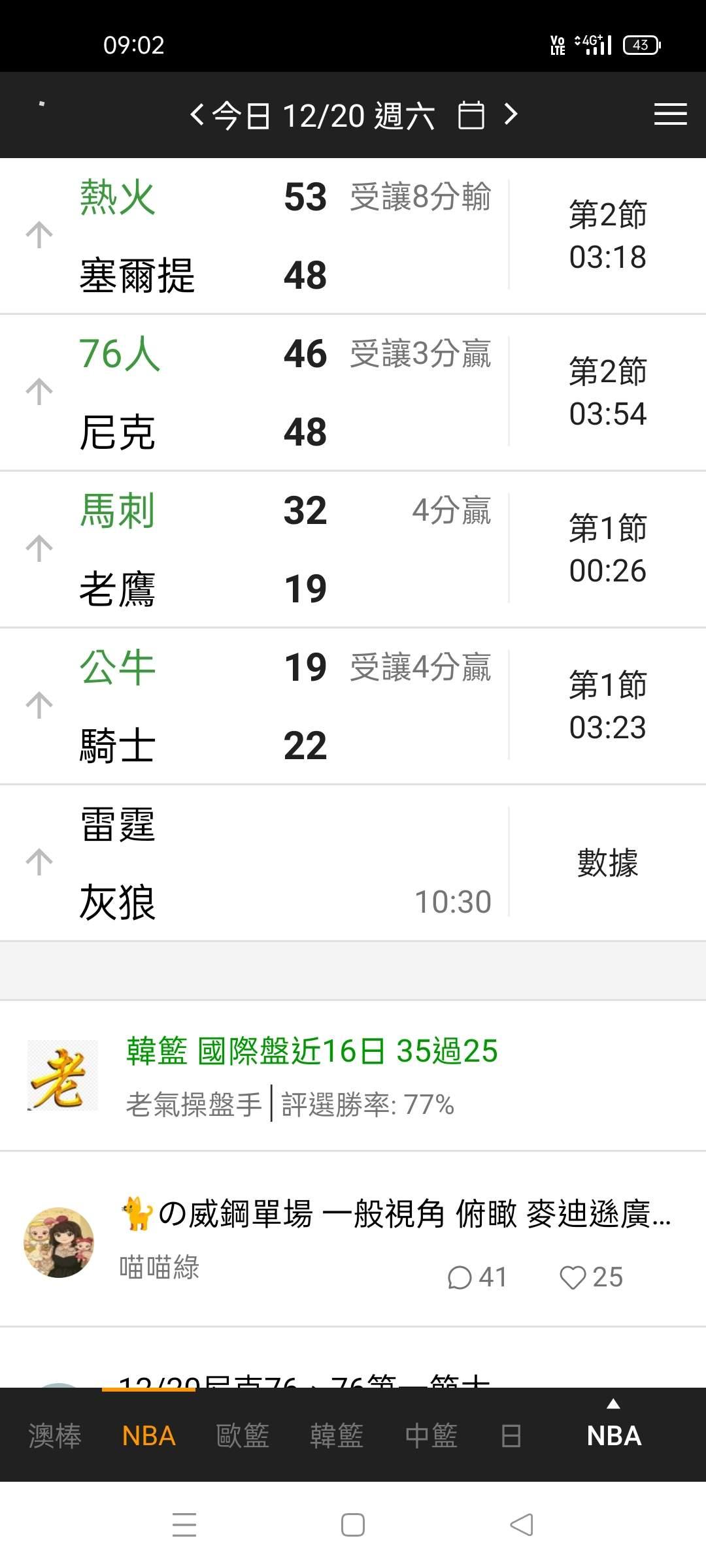Open 喵喵綠's 威鋼單場 post
Screen dimensions: 706x1568
(353, 1239)
